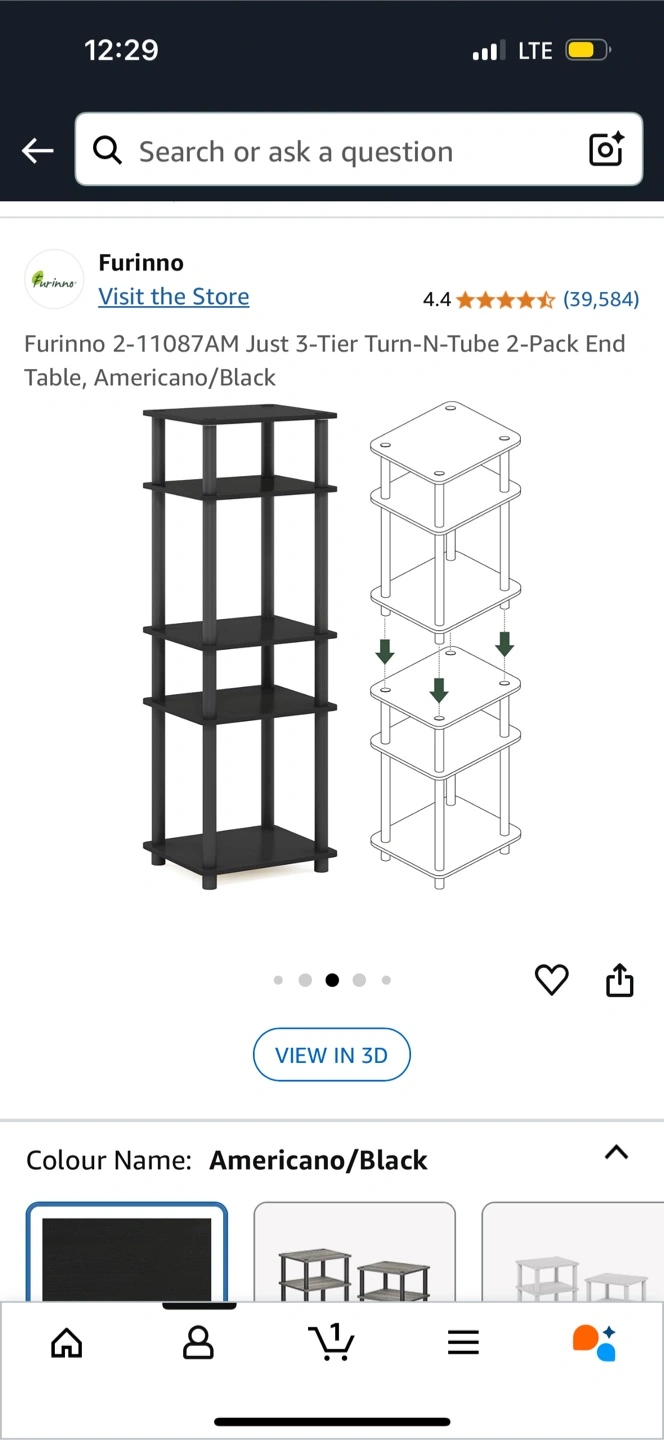This screenshot has width=664, height=1440.
Task: Select the Americano/Black colour swatch
Action: (127, 1252)
